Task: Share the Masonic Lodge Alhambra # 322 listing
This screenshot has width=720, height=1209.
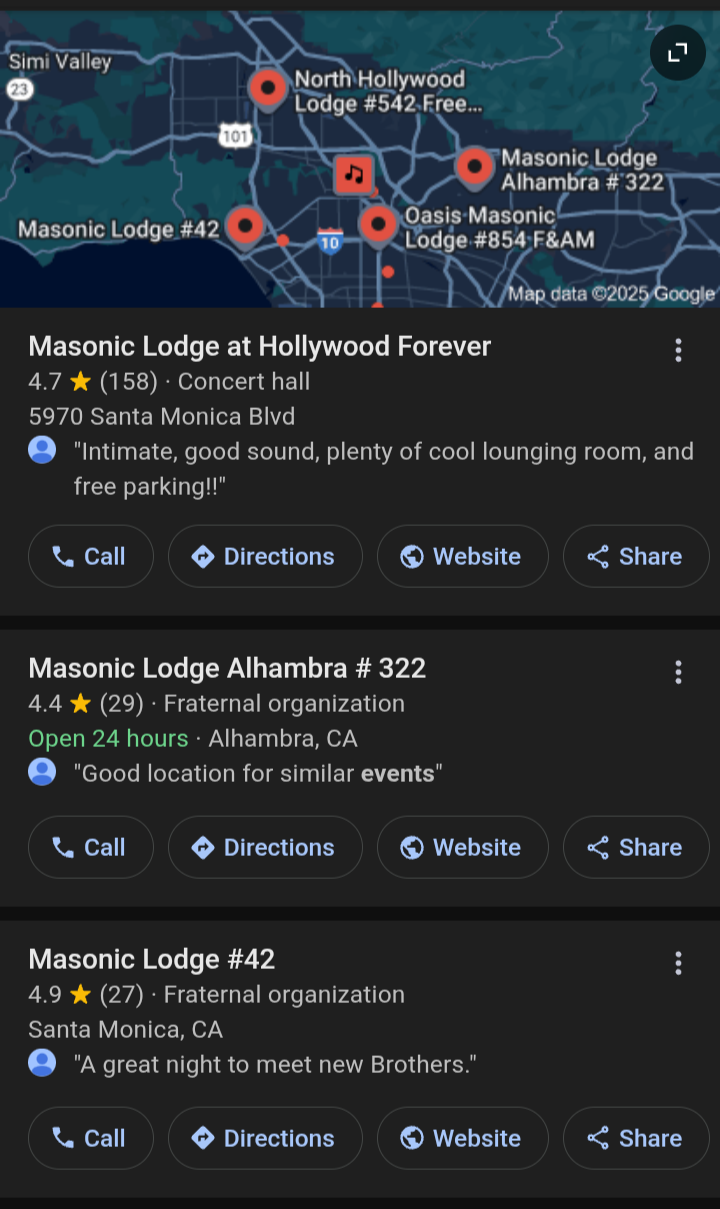Action: tap(636, 847)
